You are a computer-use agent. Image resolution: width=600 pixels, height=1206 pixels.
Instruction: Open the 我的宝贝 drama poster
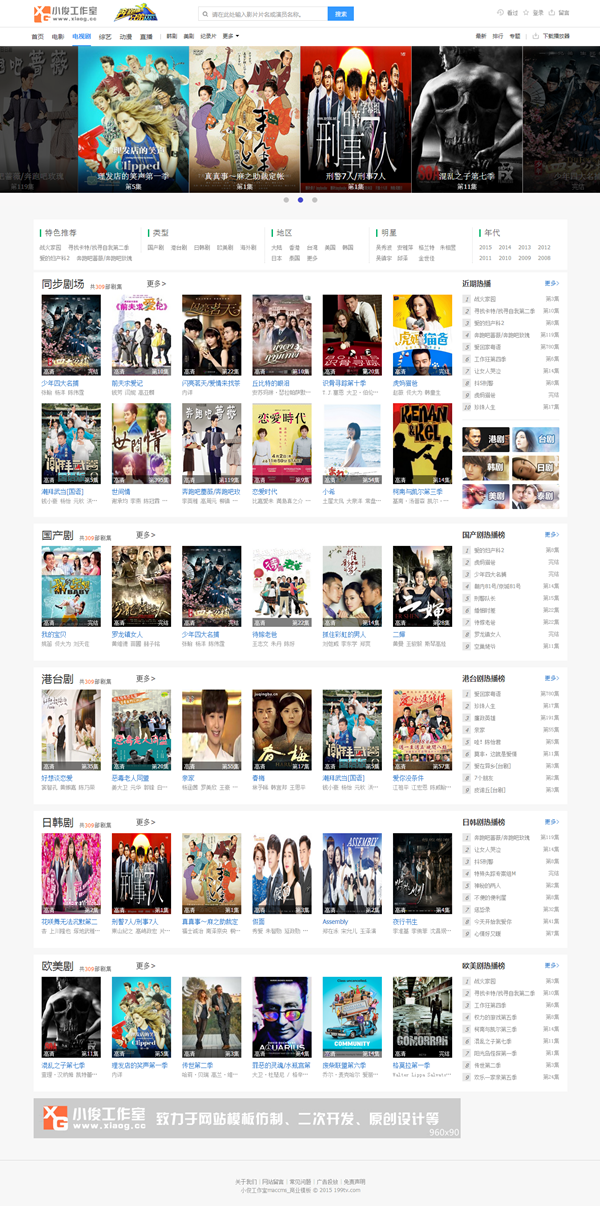tap(70, 585)
